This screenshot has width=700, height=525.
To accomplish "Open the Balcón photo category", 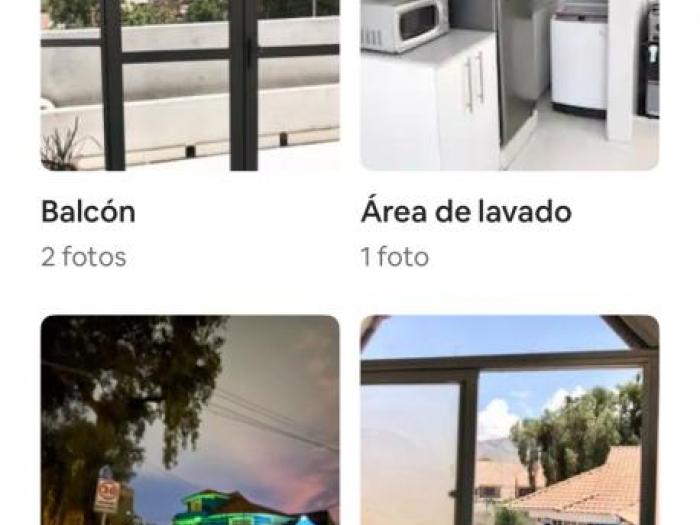I will click(190, 85).
